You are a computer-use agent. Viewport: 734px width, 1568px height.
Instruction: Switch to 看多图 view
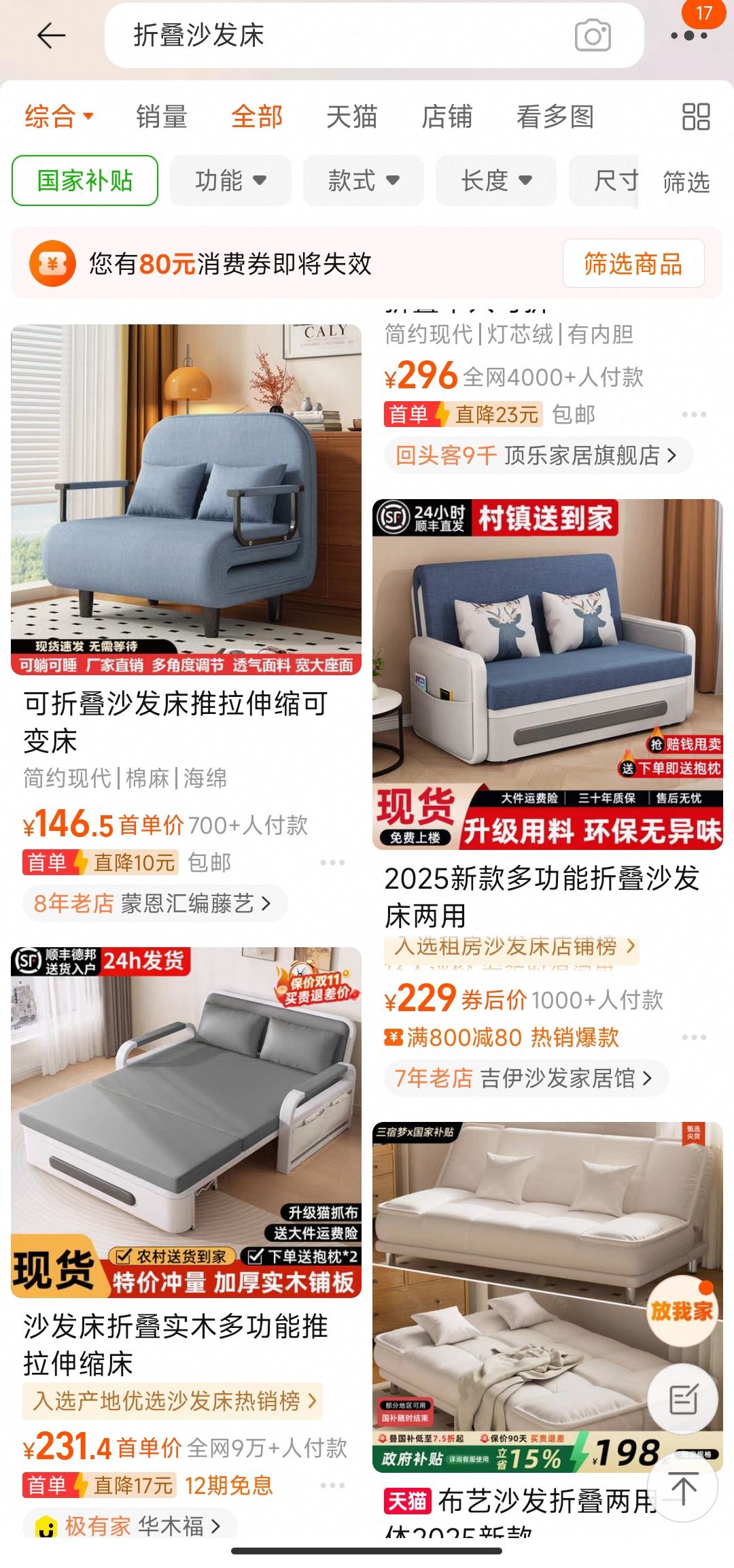coord(555,117)
